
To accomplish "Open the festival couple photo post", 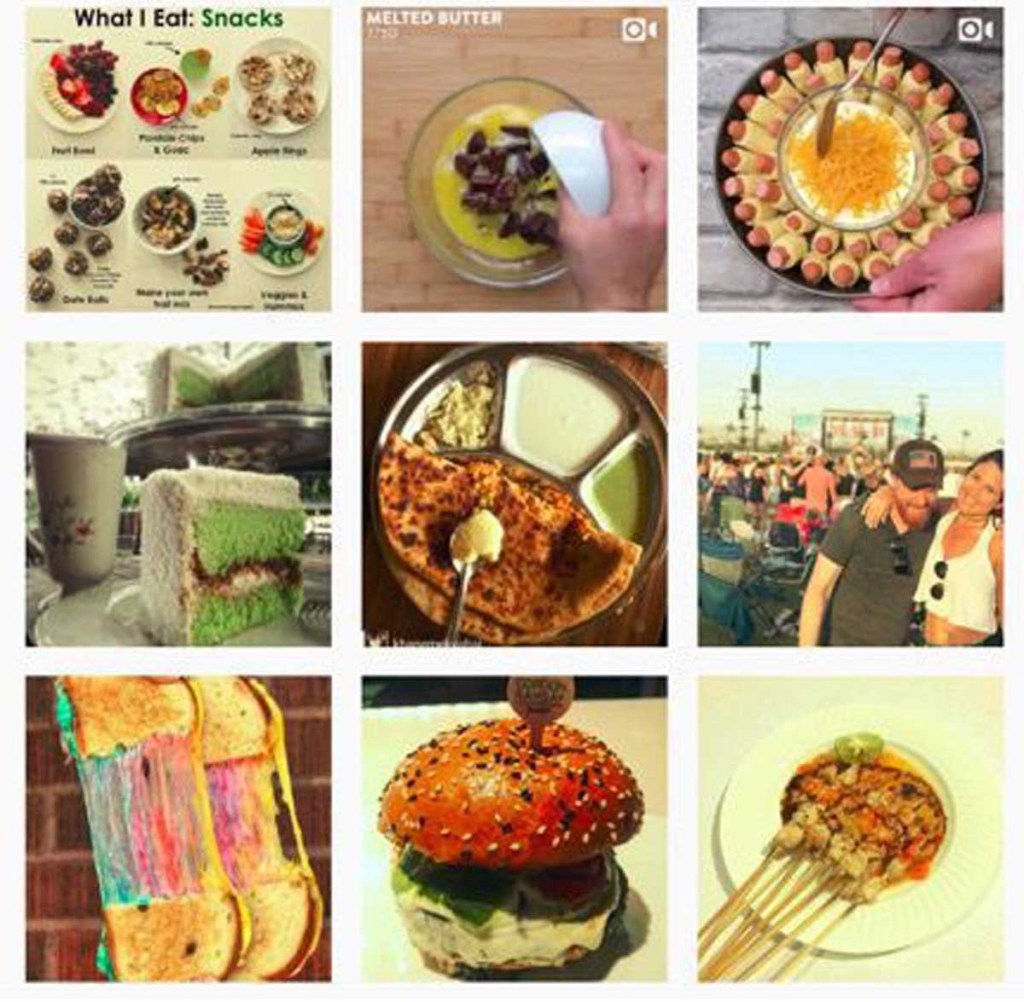I will 850,494.
